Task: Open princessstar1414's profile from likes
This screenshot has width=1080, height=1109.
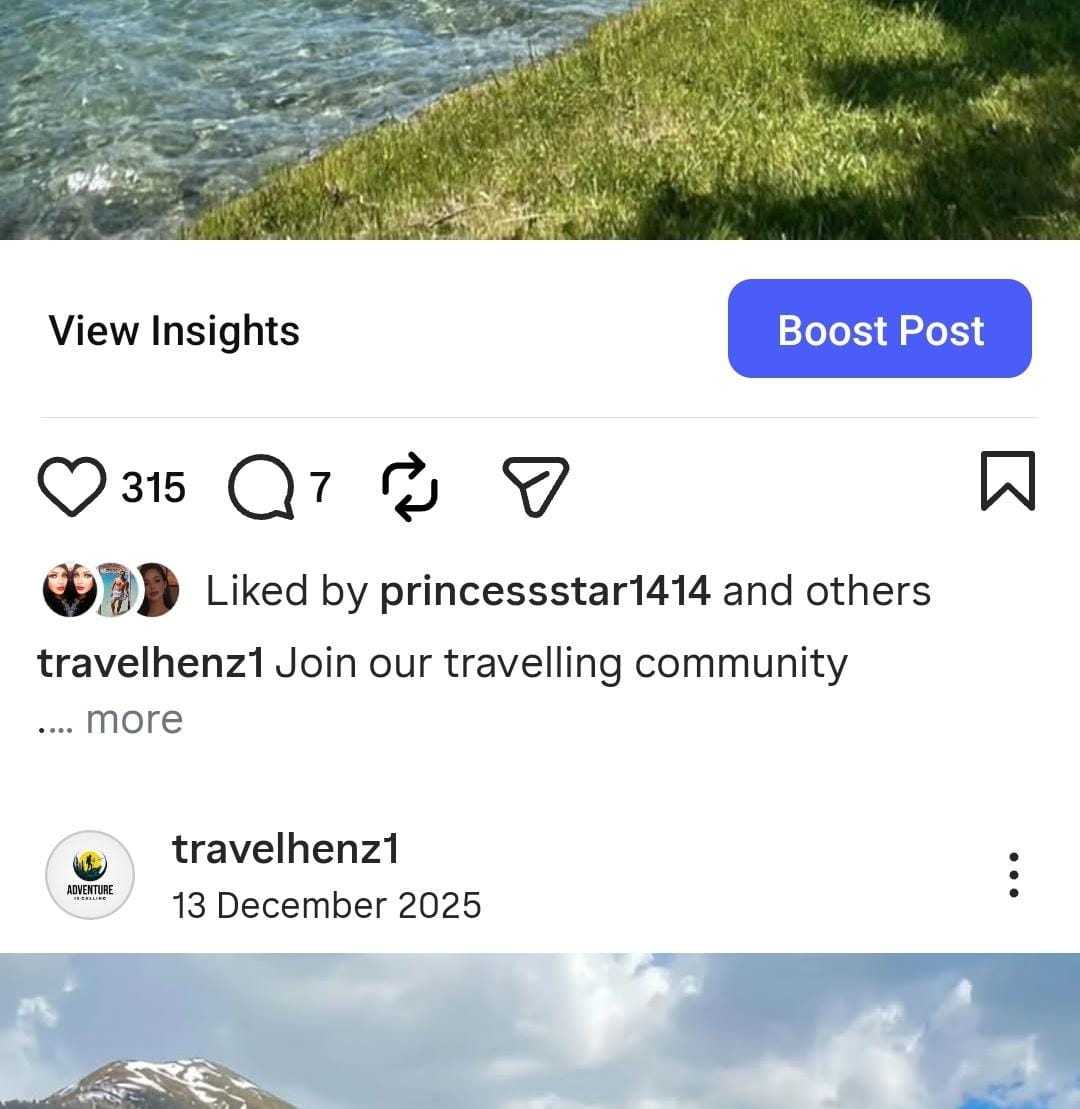Action: pos(545,591)
